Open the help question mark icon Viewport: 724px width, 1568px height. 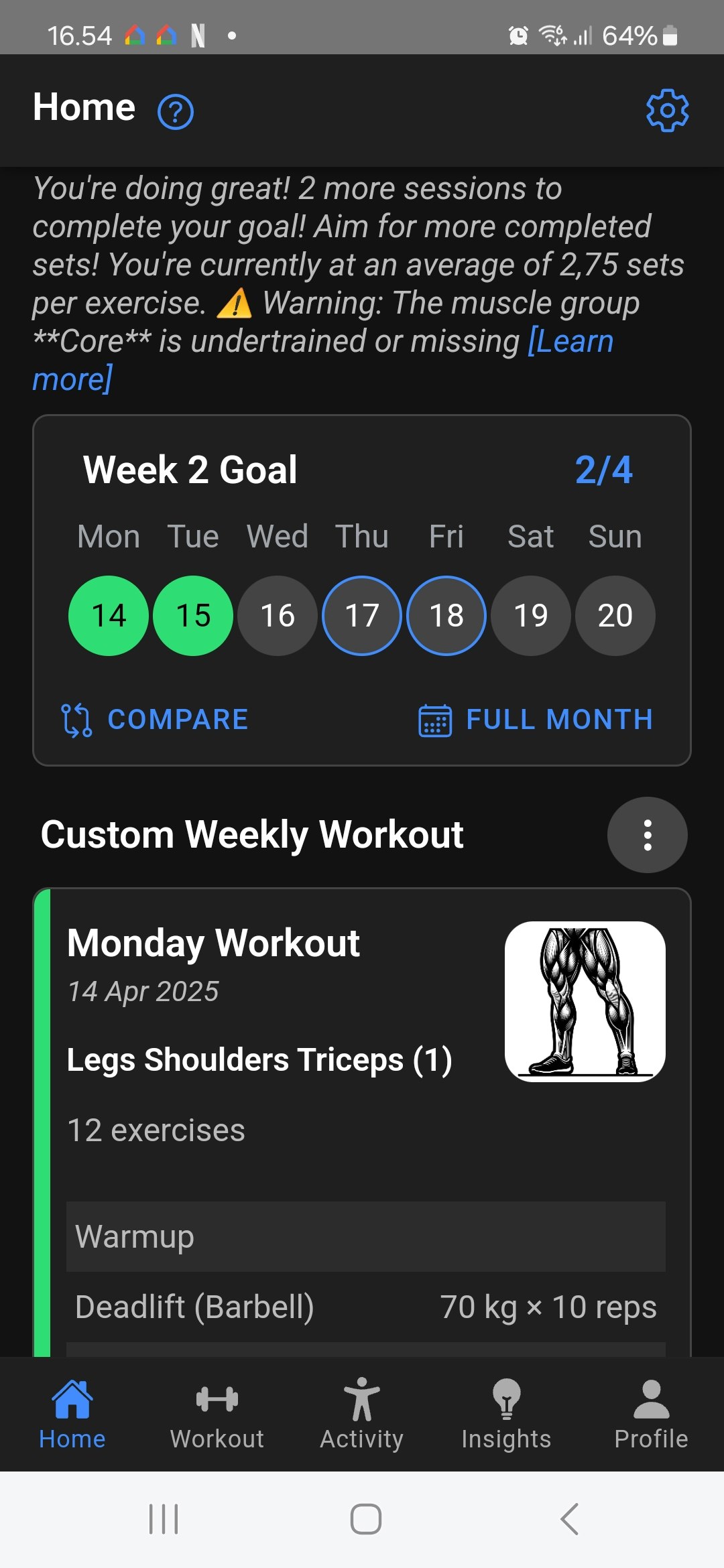(x=176, y=112)
